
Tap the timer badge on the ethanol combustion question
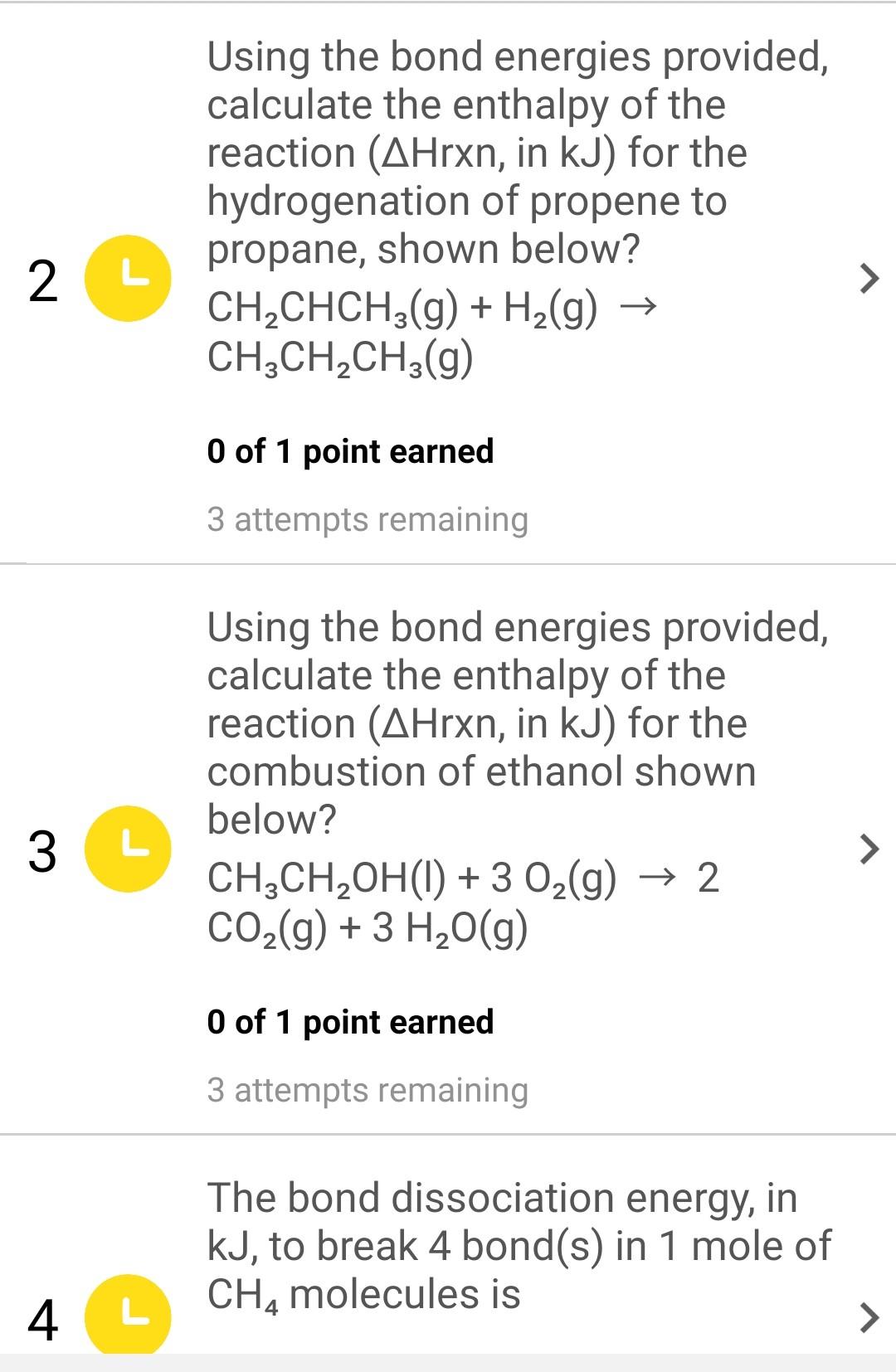[x=129, y=848]
